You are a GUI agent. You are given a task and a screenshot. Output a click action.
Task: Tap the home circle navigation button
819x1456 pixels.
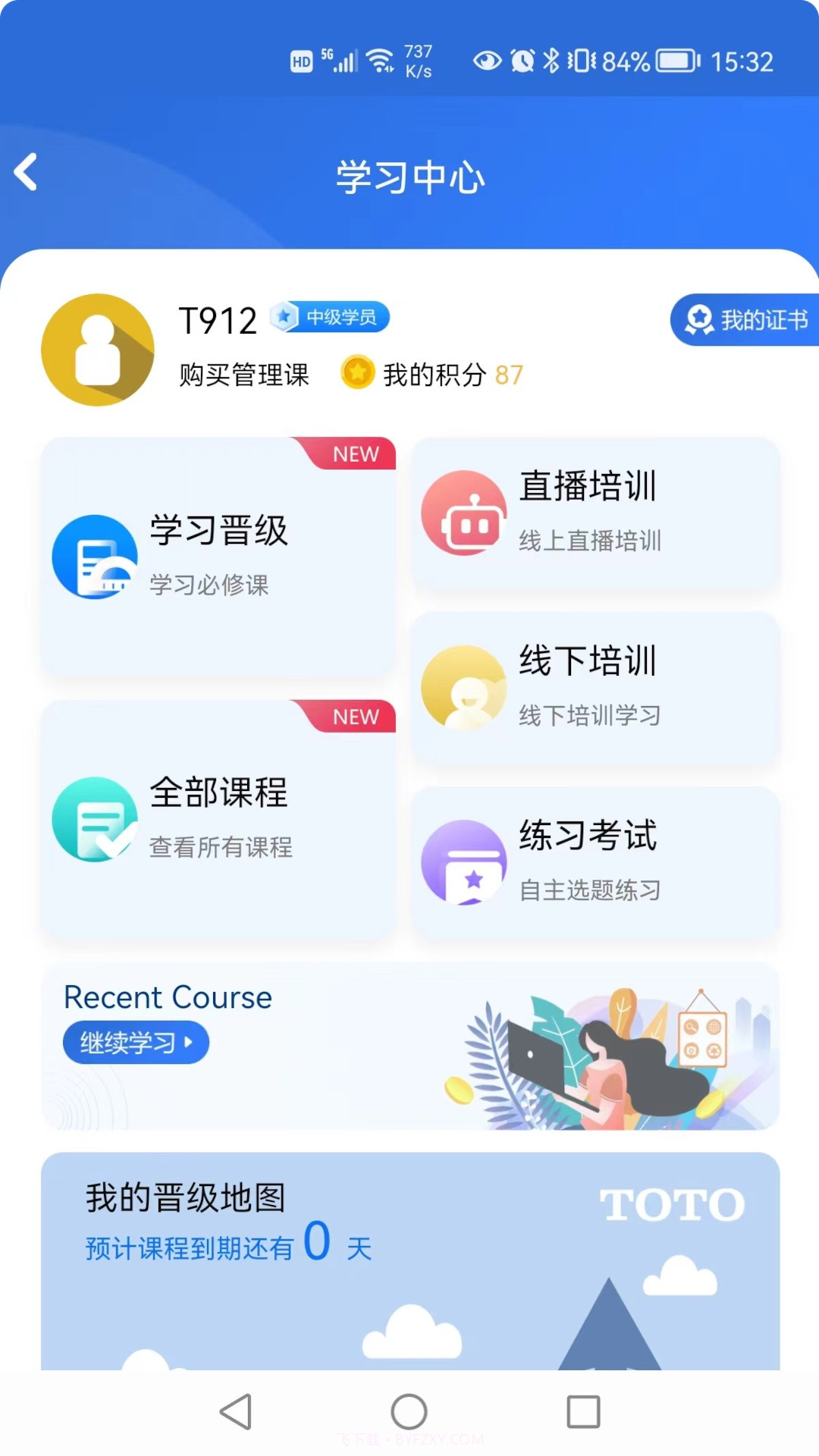click(409, 1410)
